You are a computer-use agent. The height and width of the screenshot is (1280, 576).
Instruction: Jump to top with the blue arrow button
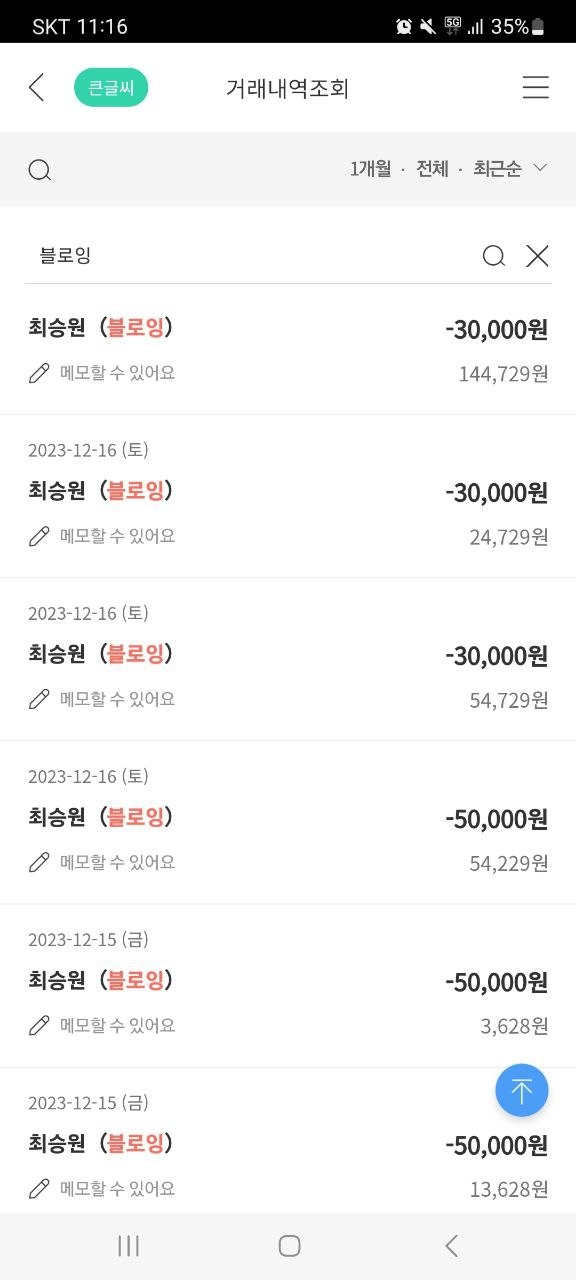click(522, 1090)
